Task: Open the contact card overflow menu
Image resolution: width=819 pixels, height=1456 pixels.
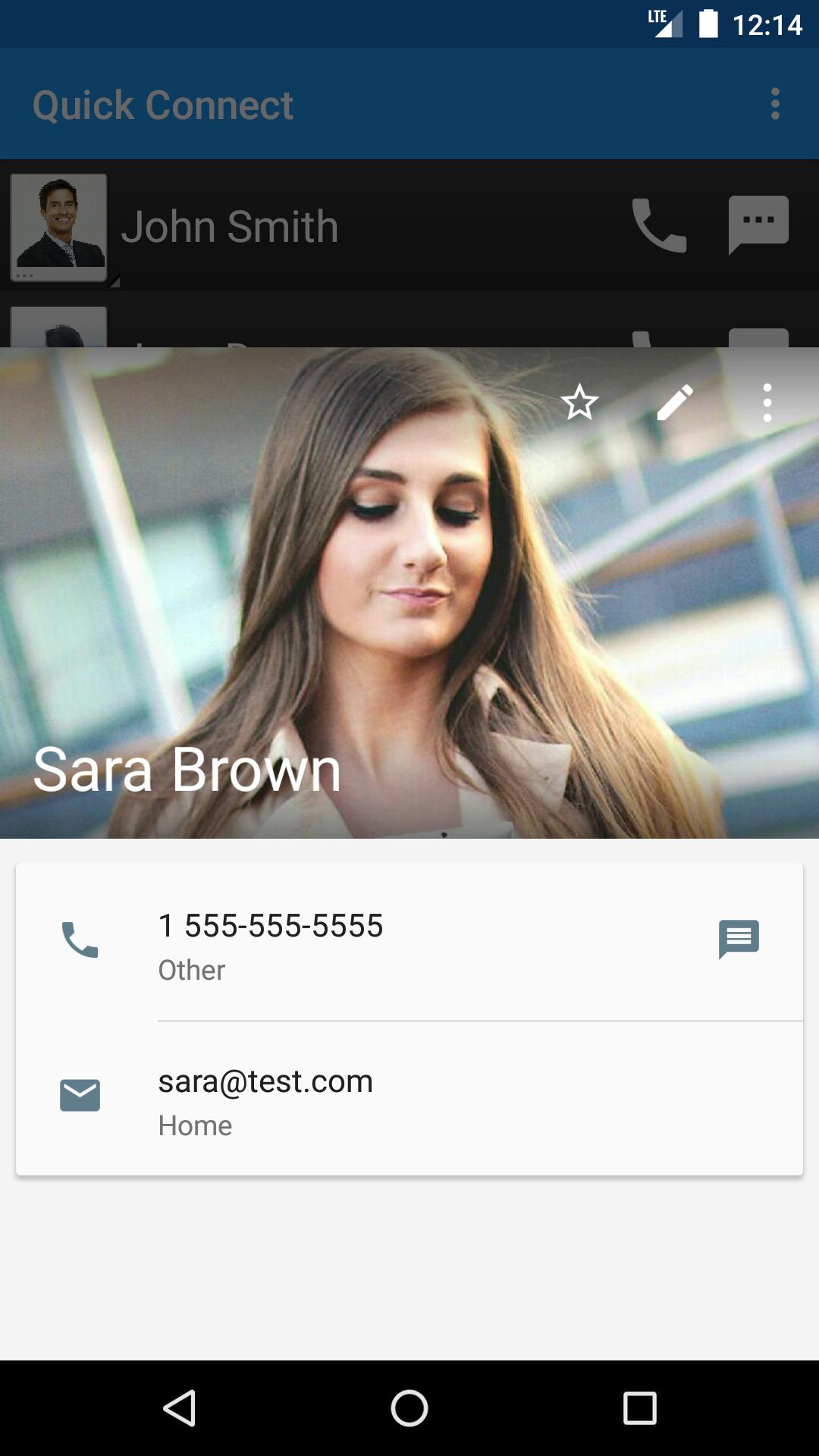Action: (767, 402)
